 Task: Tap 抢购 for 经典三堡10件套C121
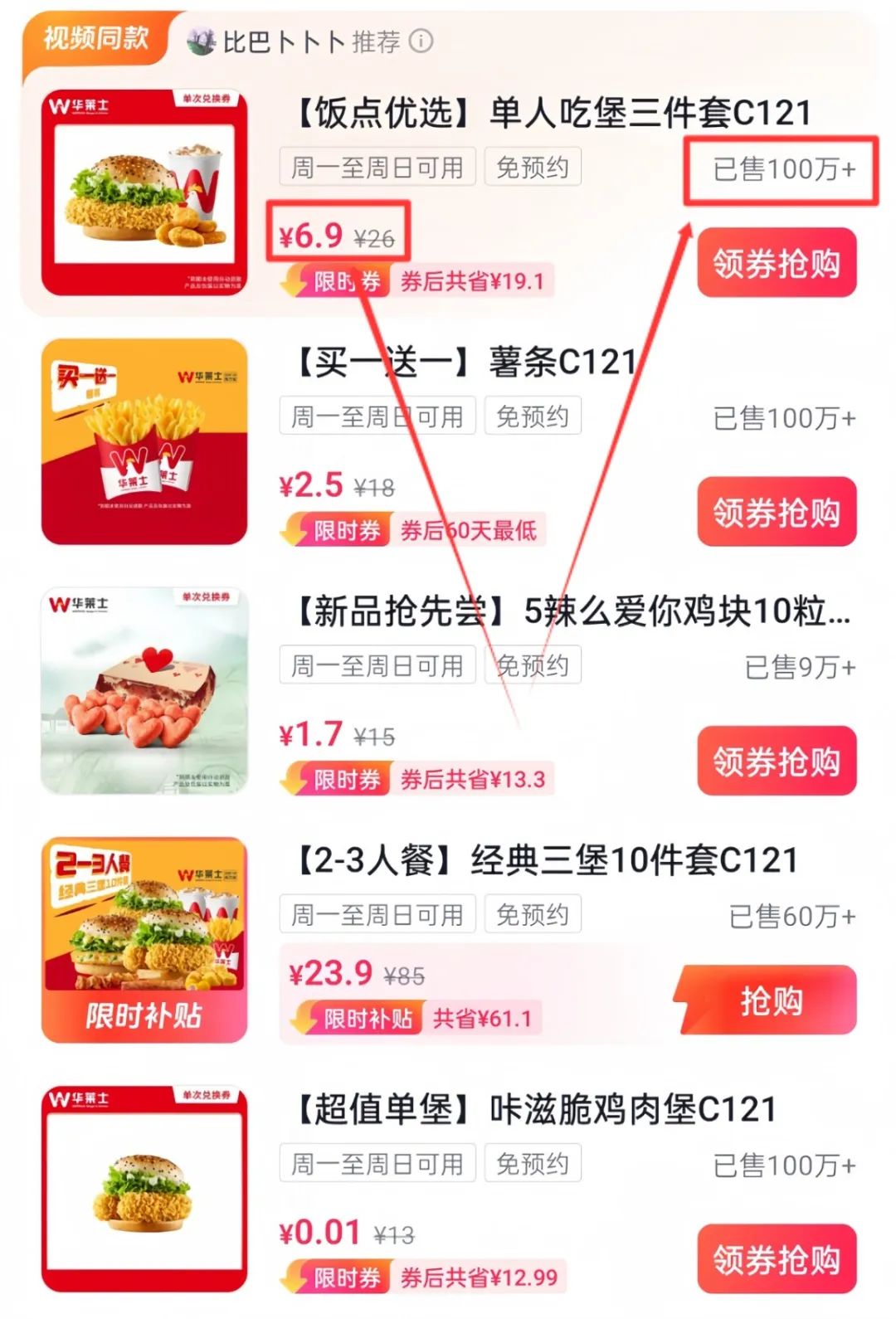(x=770, y=1000)
